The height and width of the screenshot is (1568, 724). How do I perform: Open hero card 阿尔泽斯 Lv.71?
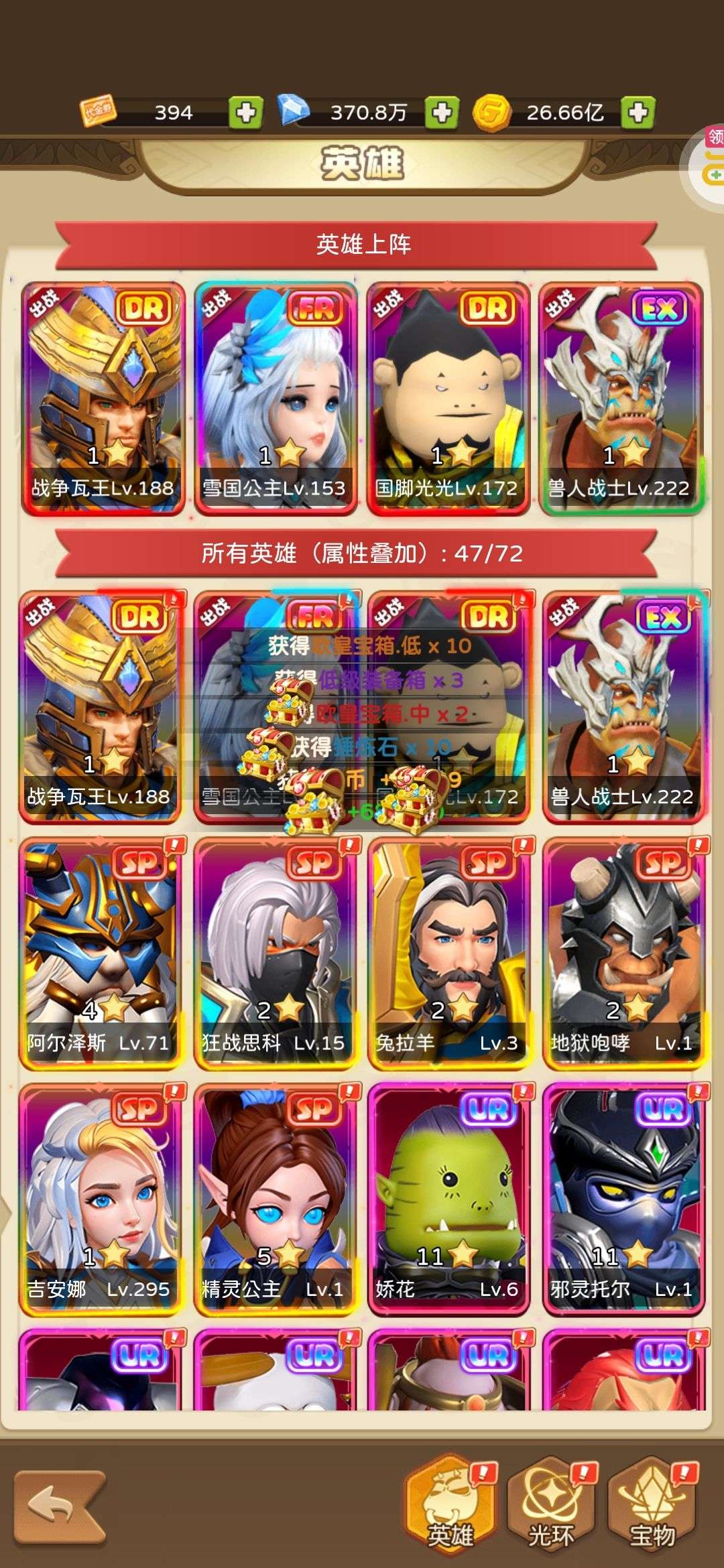point(101,954)
